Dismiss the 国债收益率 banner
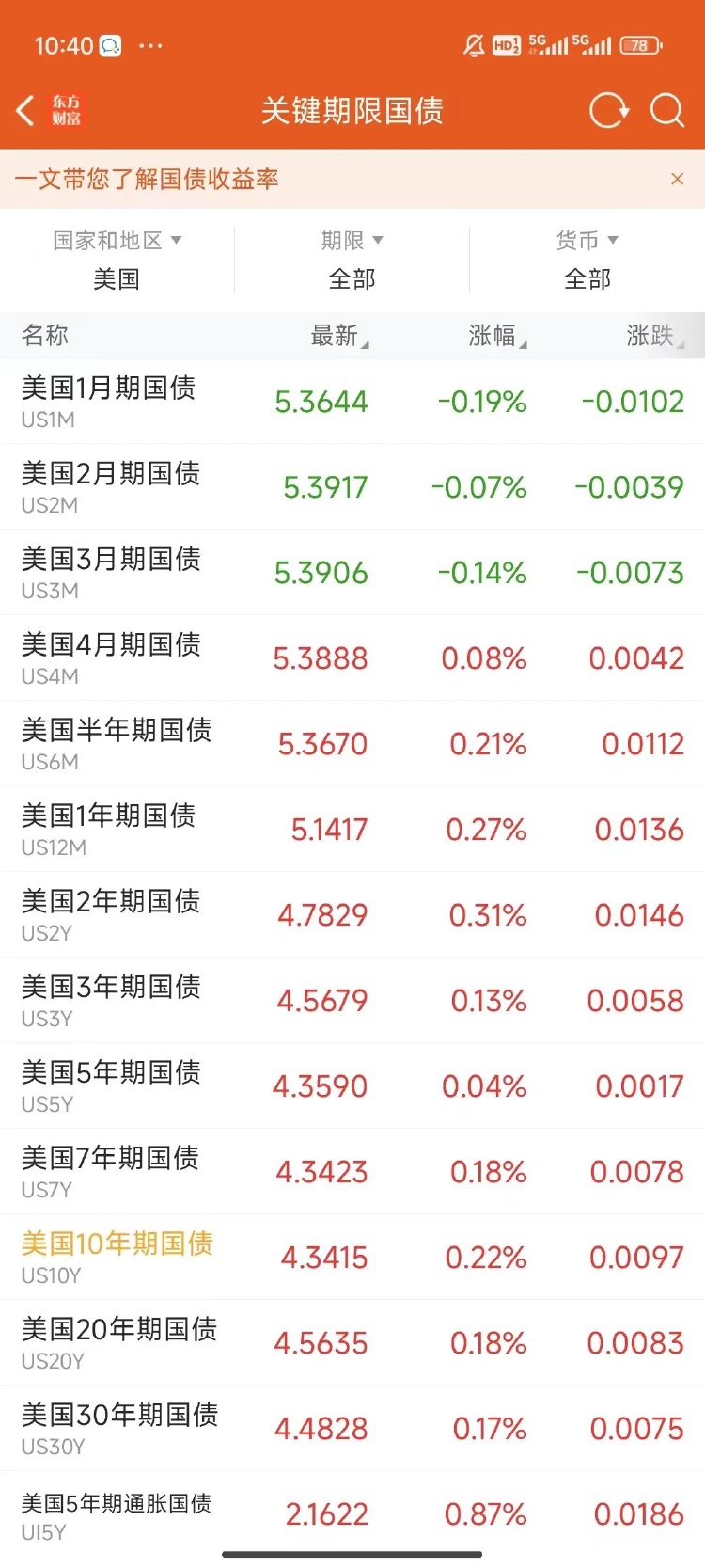 click(677, 179)
